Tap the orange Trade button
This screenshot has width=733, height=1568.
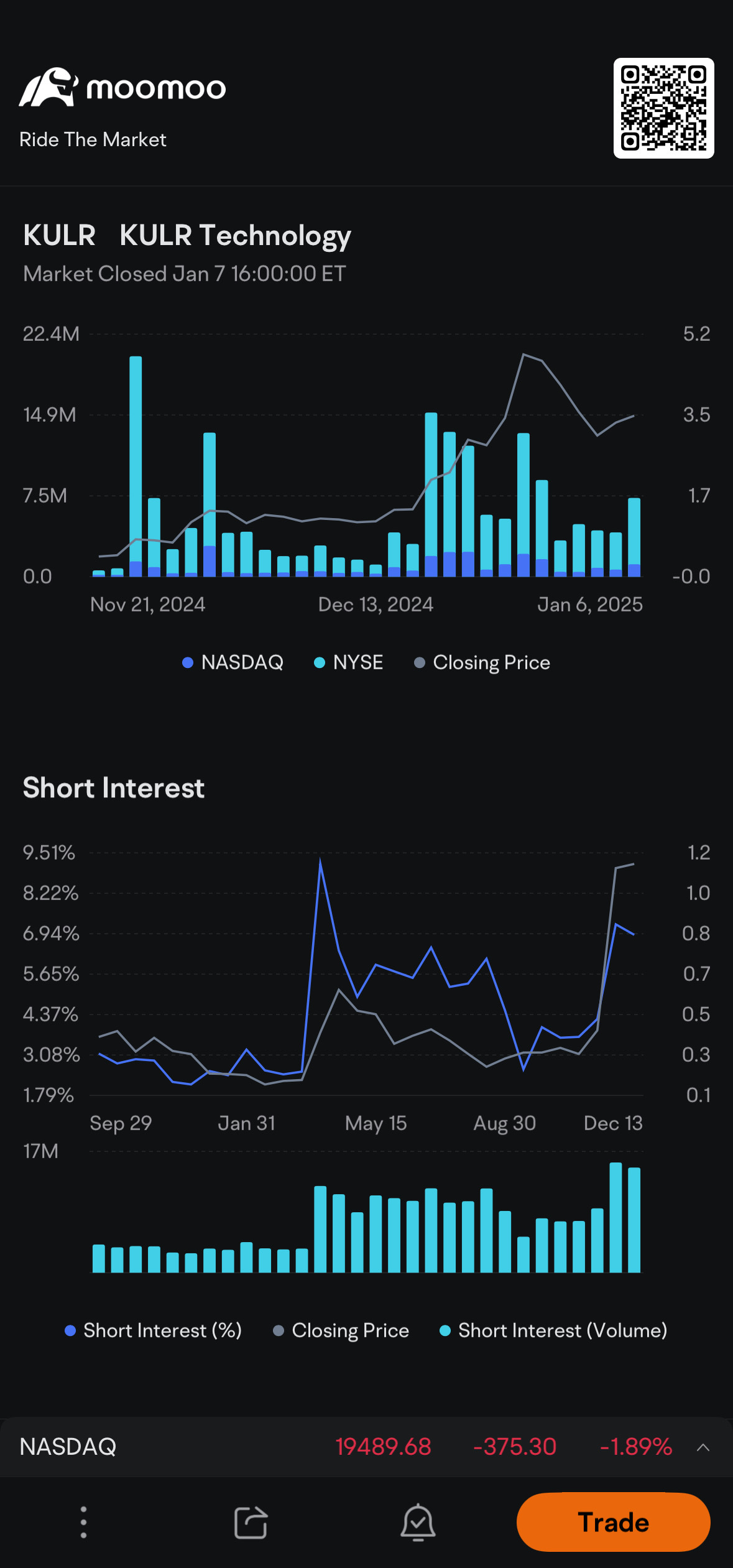613,1523
